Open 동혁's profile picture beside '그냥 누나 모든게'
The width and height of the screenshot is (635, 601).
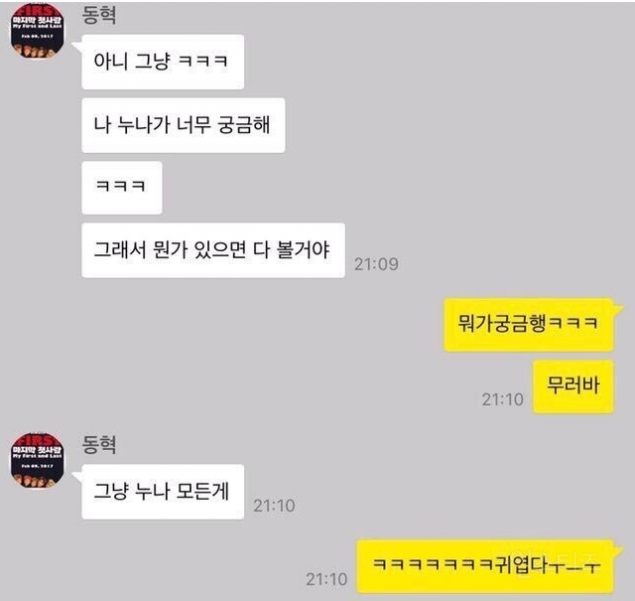(x=38, y=459)
